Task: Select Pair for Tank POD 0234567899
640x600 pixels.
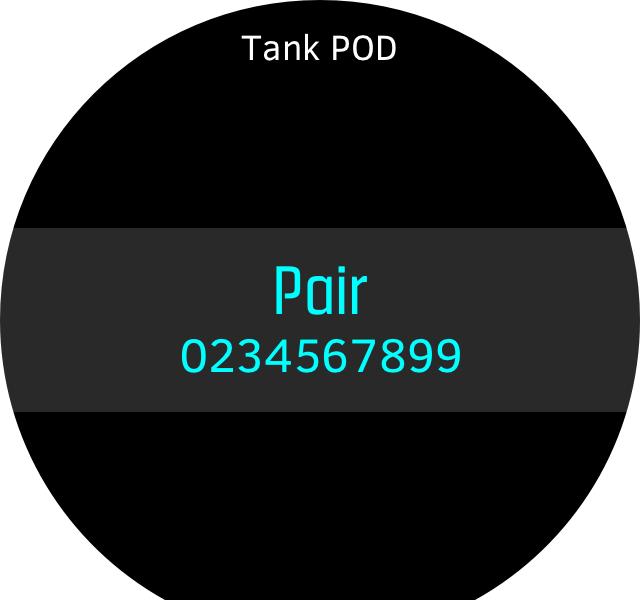Action: [x=320, y=319]
